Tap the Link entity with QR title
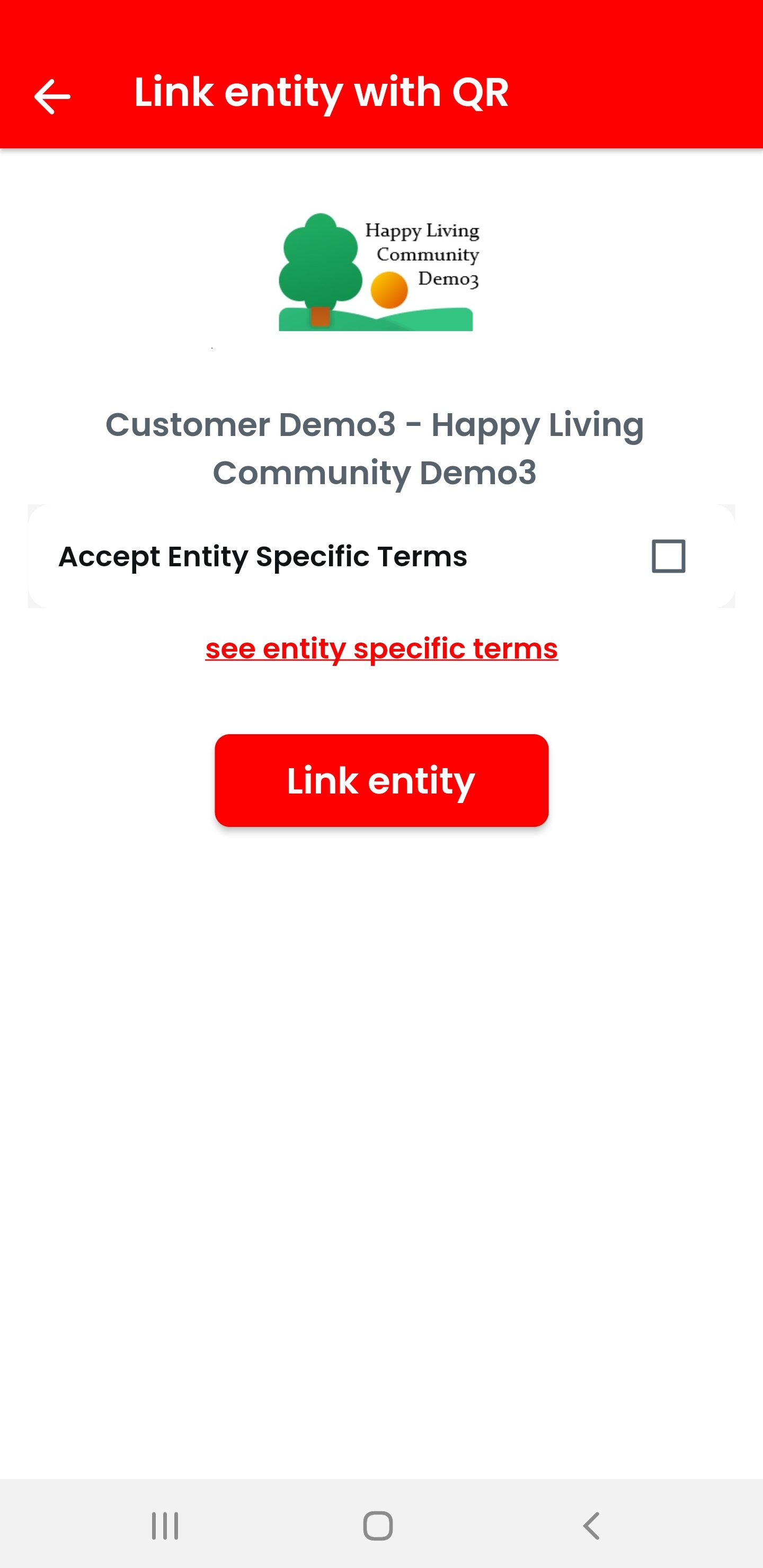This screenshot has height=1568, width=763. tap(321, 93)
